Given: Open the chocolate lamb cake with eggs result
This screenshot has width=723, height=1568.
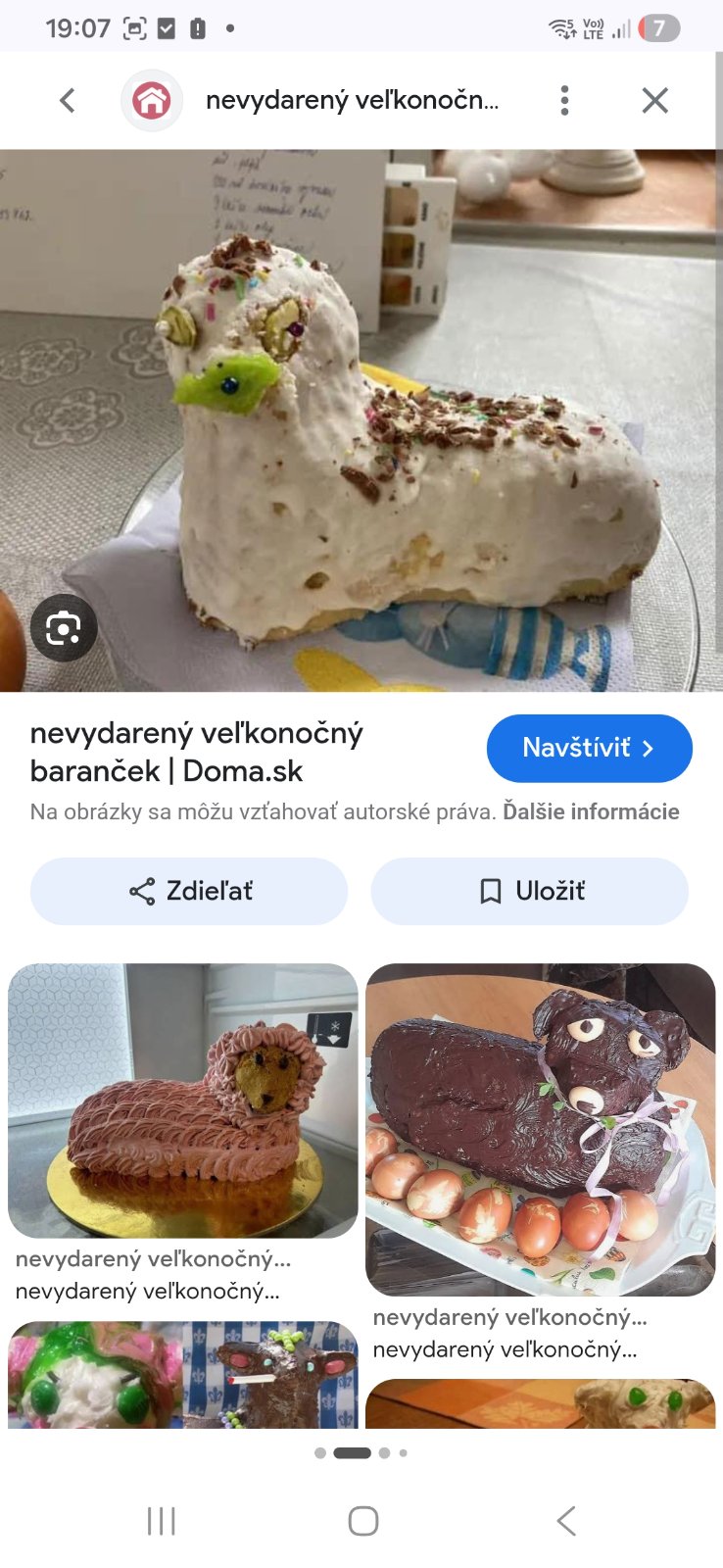Looking at the screenshot, I should pos(541,1129).
